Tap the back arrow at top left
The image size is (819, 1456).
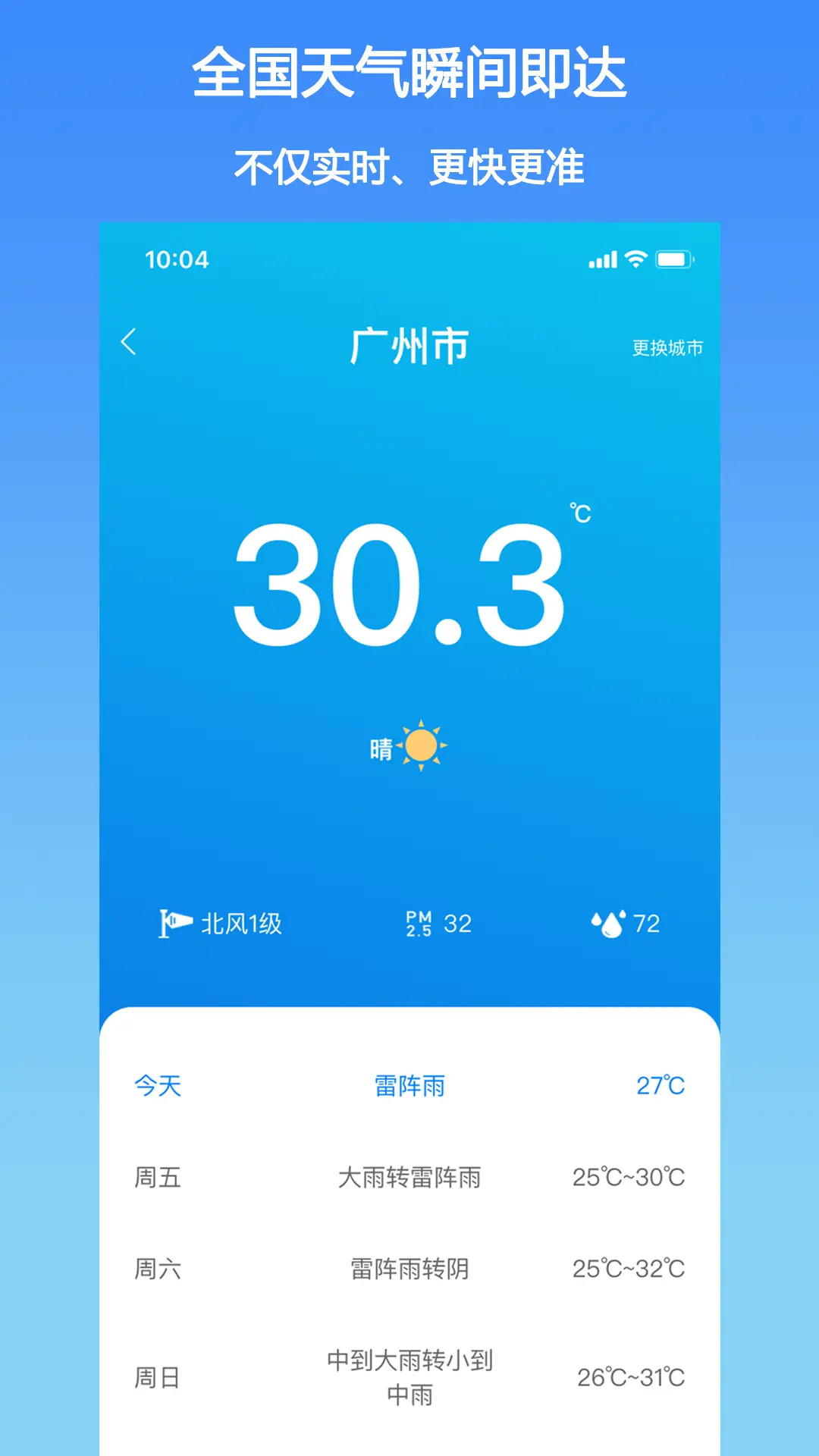point(130,343)
